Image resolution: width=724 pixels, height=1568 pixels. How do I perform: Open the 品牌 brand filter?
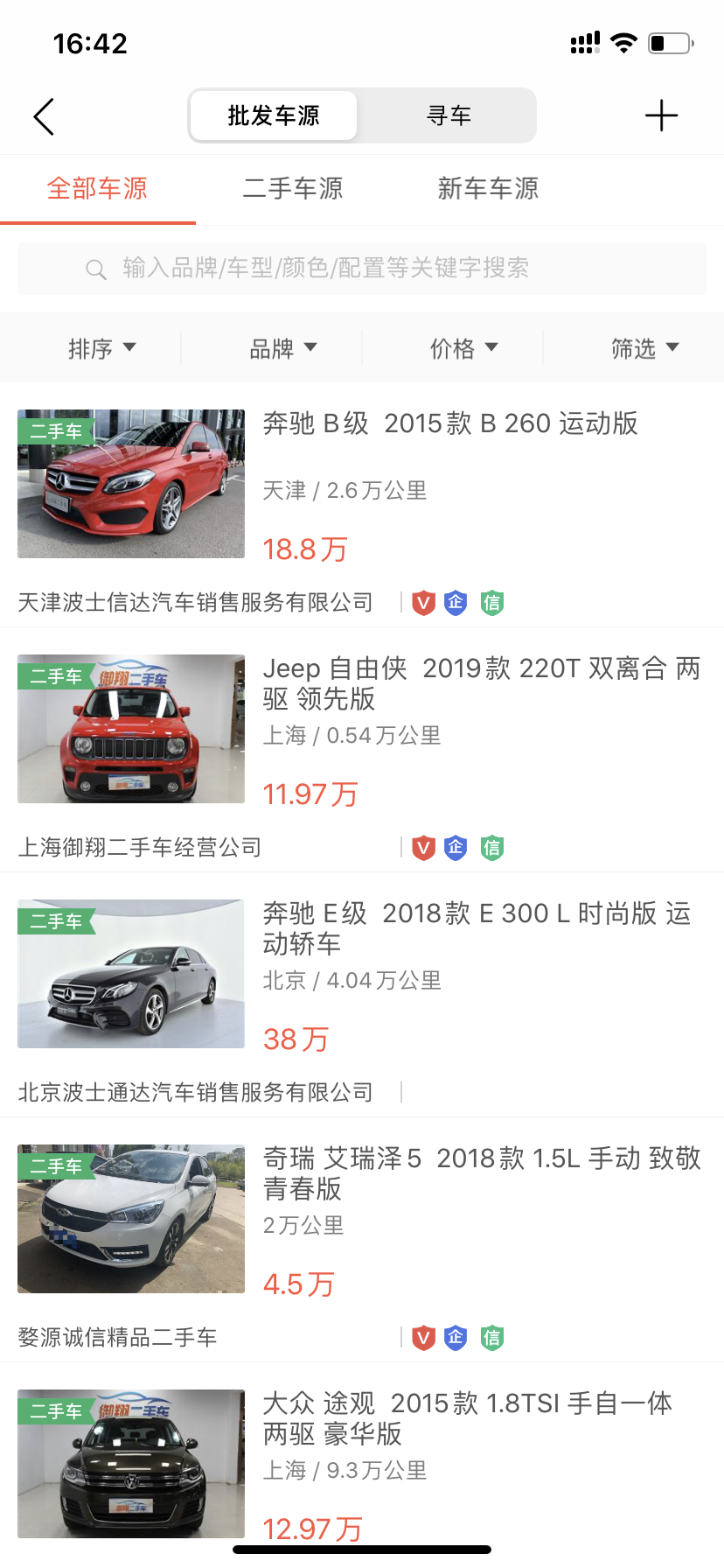(282, 348)
